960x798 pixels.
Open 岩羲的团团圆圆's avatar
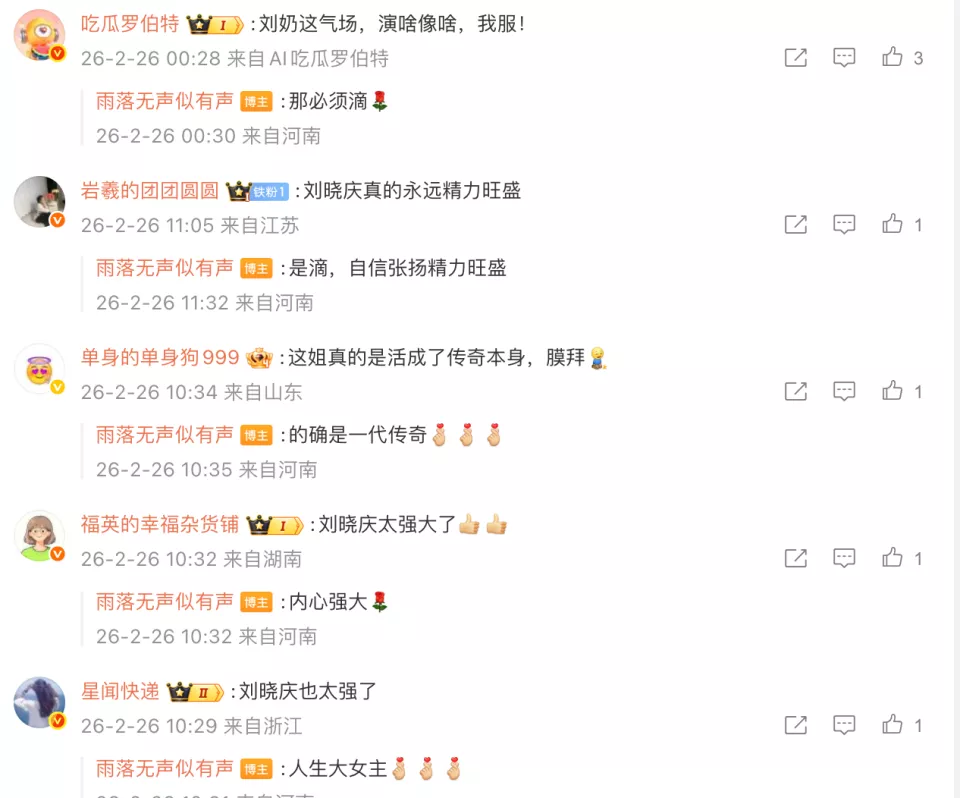[39, 201]
